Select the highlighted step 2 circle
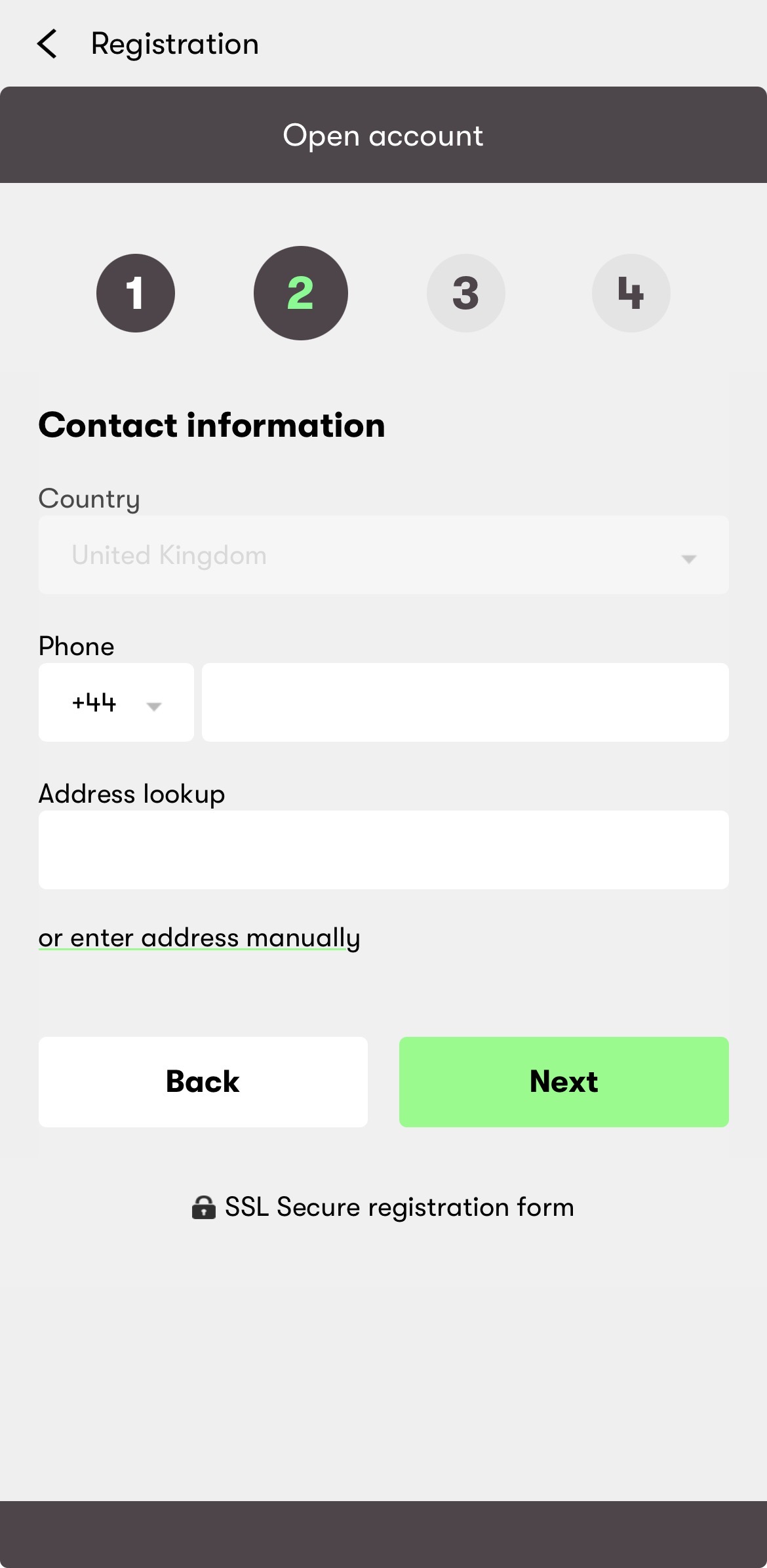Image resolution: width=767 pixels, height=1568 pixels. 301,293
